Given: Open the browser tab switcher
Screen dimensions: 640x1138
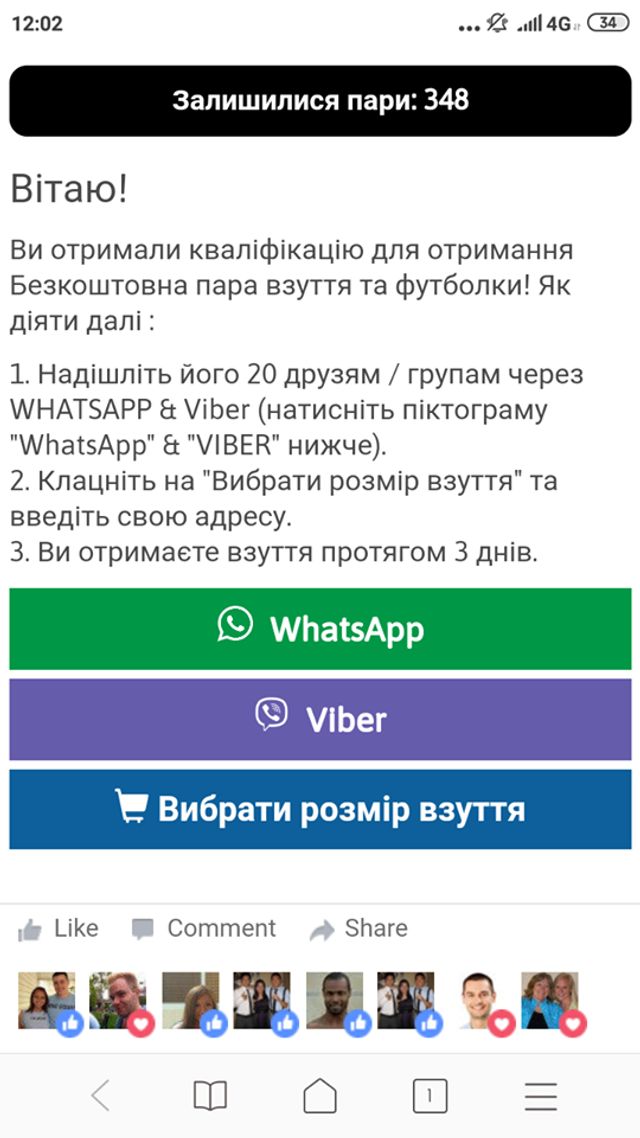Looking at the screenshot, I should click(430, 1097).
